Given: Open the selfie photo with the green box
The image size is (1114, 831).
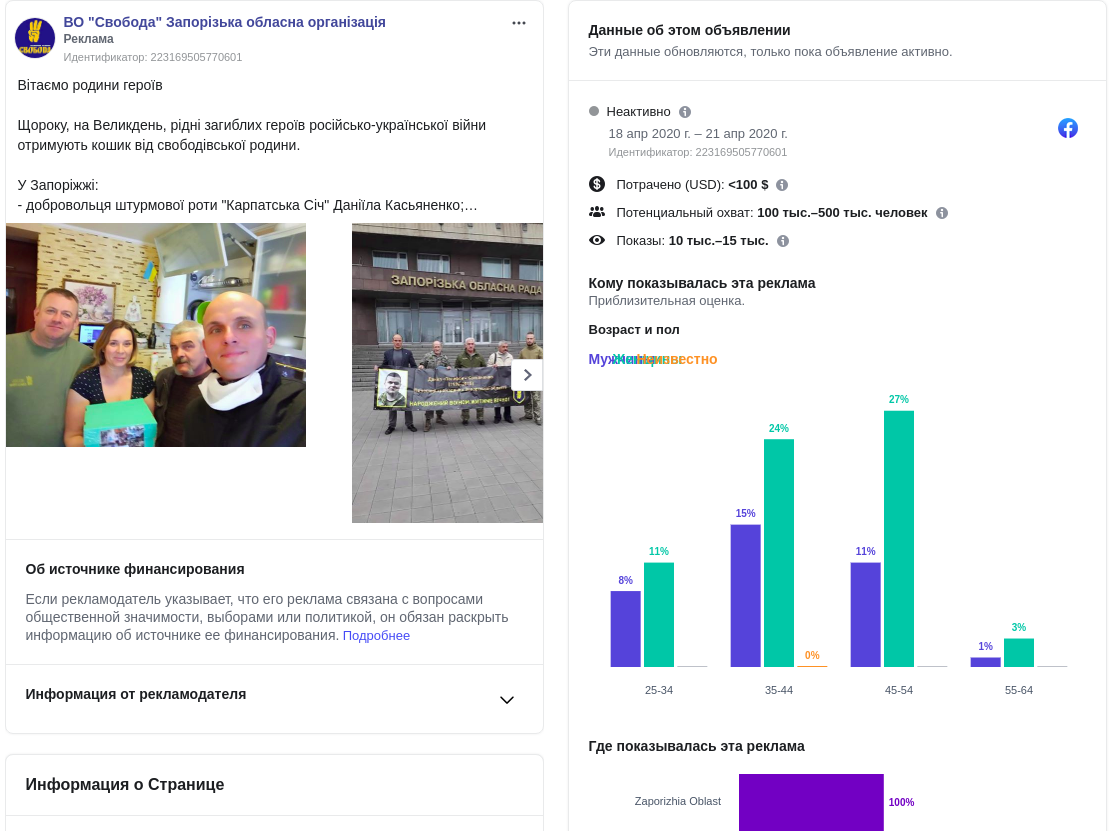Looking at the screenshot, I should coord(156,335).
